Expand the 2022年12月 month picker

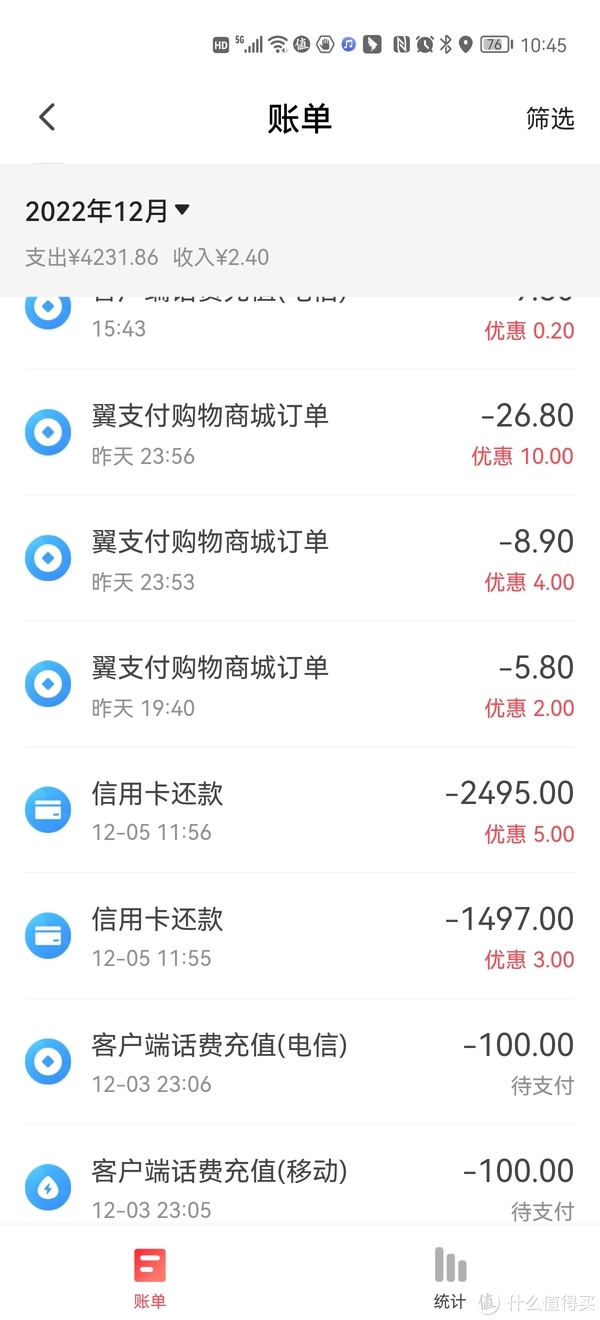(x=108, y=211)
